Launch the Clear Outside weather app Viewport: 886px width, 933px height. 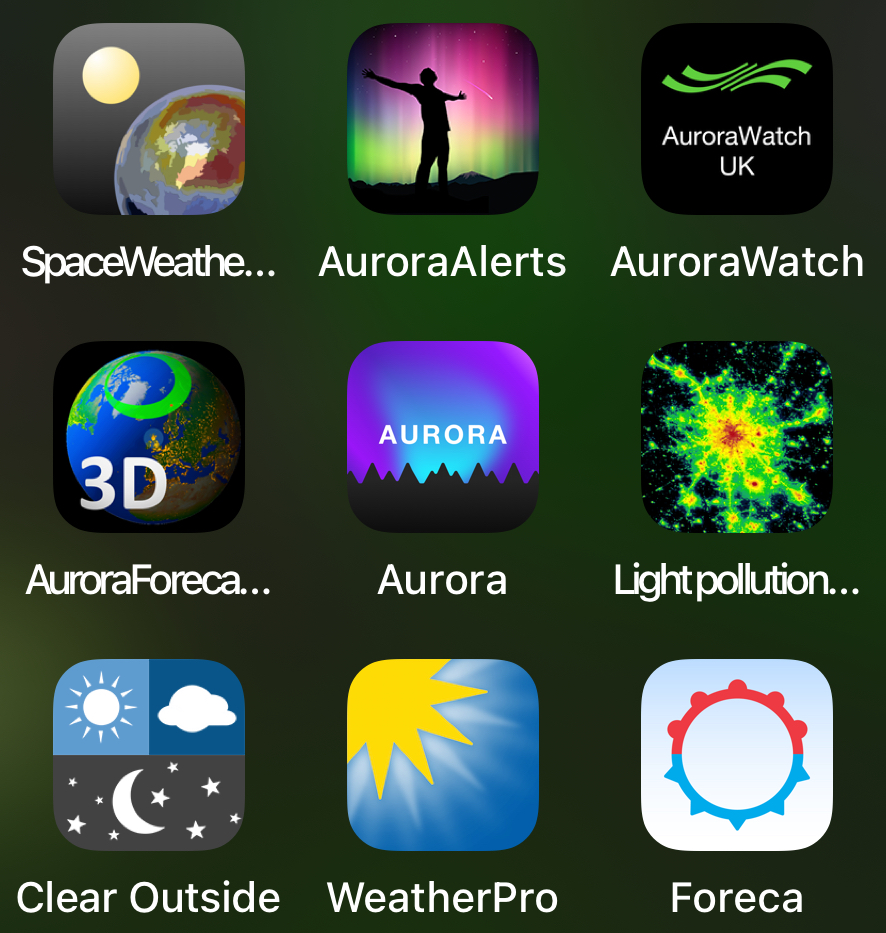148,756
